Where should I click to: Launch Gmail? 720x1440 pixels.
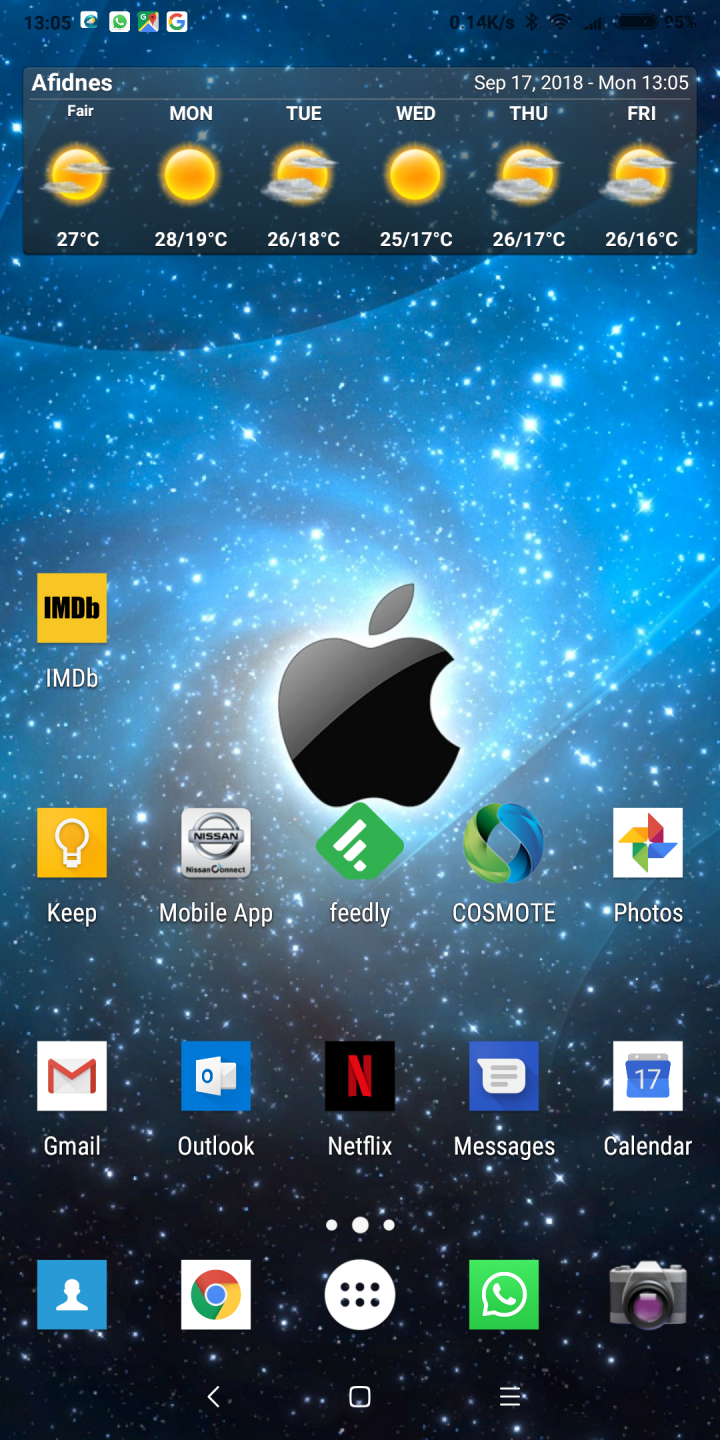pyautogui.click(x=72, y=1076)
